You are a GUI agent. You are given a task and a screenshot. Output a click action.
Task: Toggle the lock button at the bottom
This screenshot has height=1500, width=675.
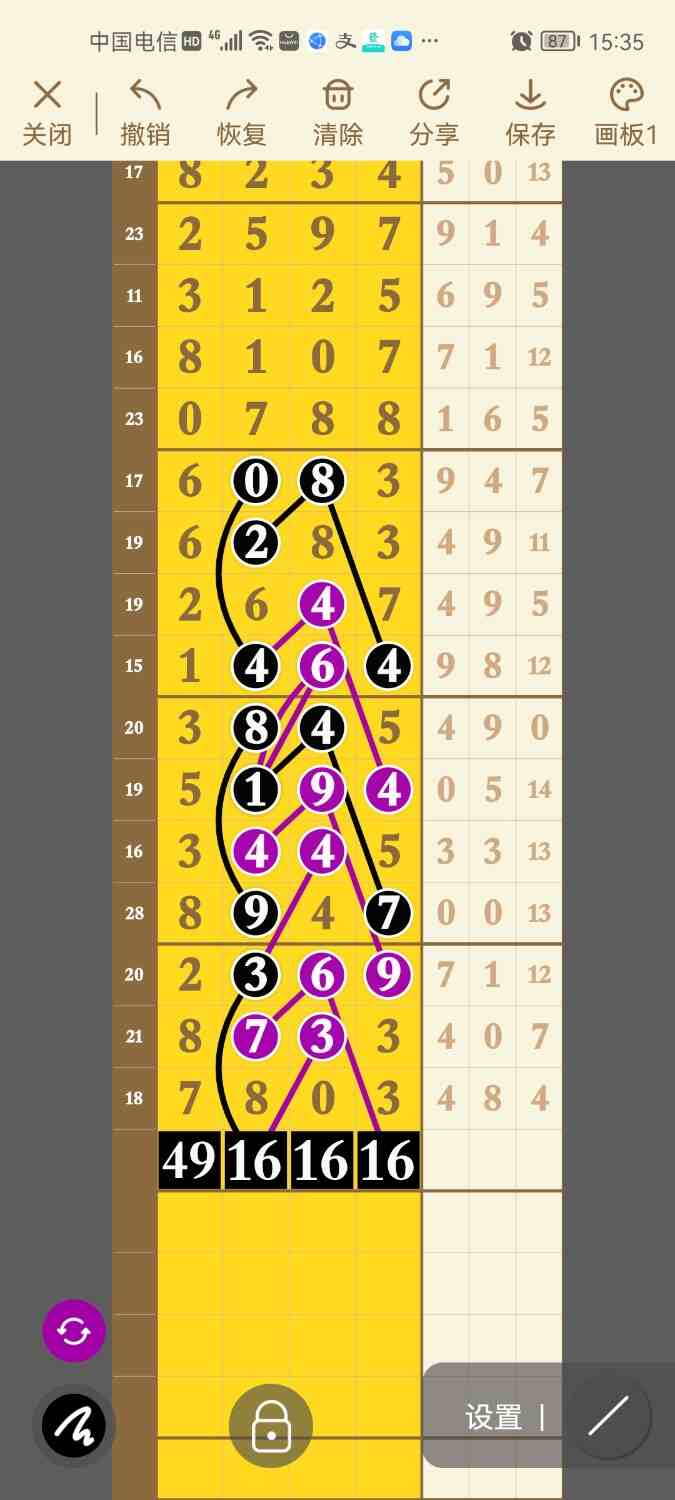(x=271, y=1425)
